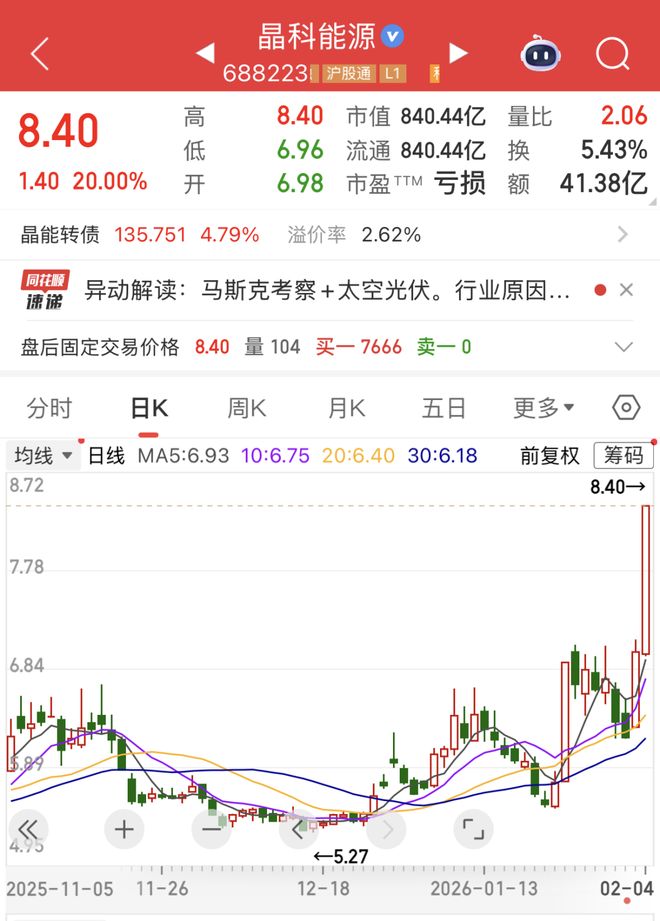Zoom in the K-line chart with plus
This screenshot has width=660, height=921.
(x=124, y=829)
